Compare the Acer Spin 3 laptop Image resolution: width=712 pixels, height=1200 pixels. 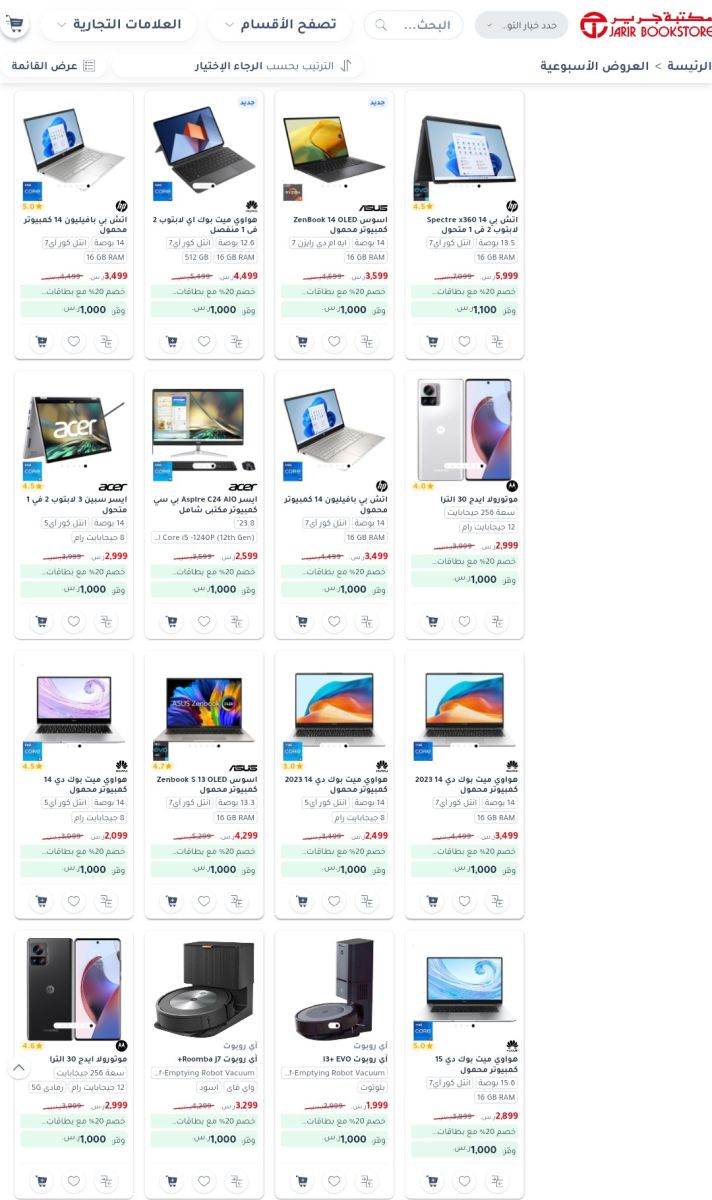105,621
